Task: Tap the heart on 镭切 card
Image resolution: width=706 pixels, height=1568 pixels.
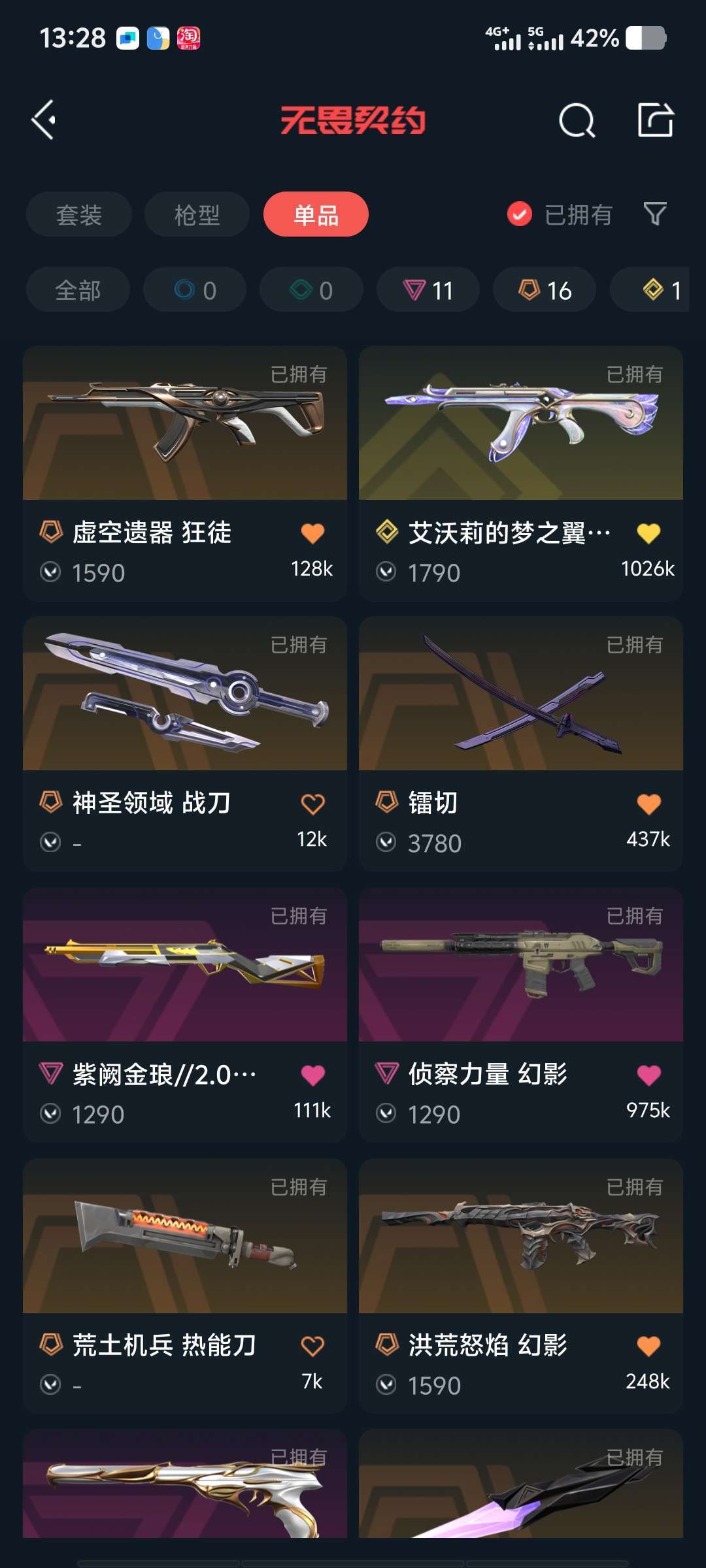Action: [648, 804]
